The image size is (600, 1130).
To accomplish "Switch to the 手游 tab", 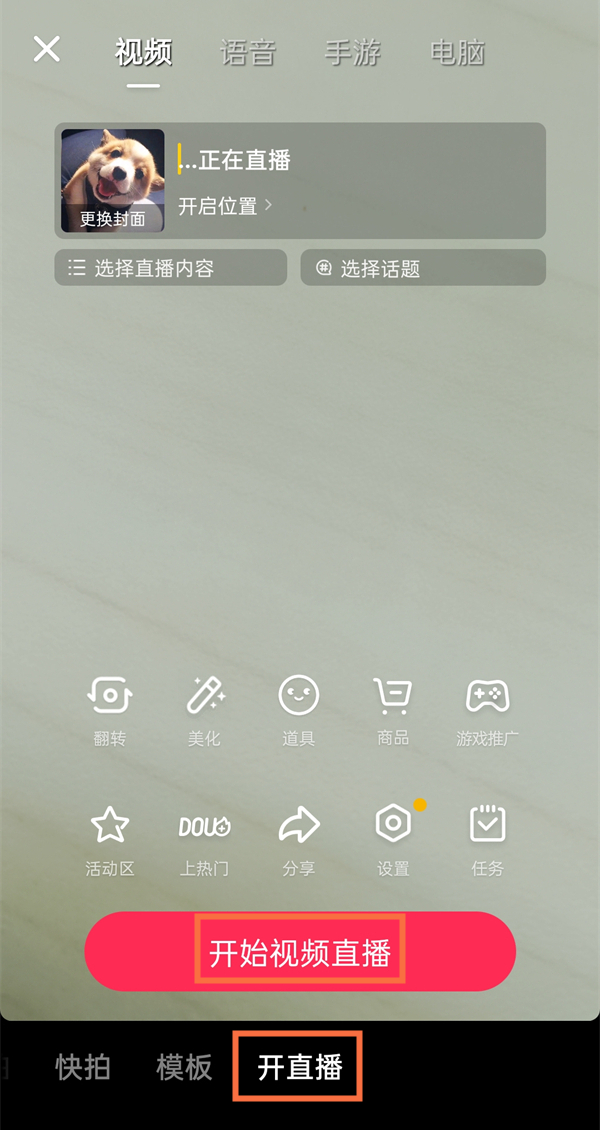I will 352,52.
